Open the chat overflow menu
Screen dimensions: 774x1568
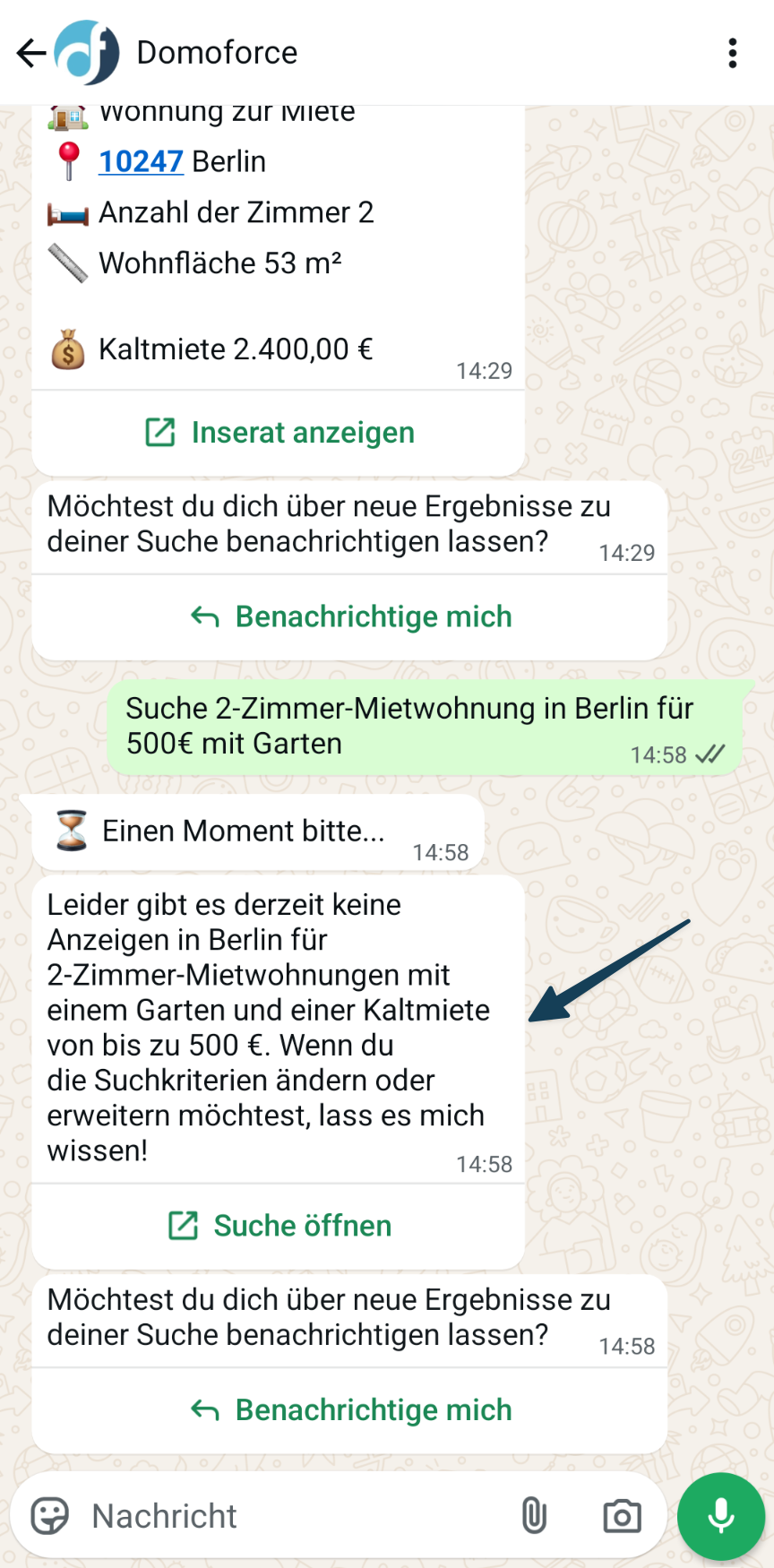733,53
